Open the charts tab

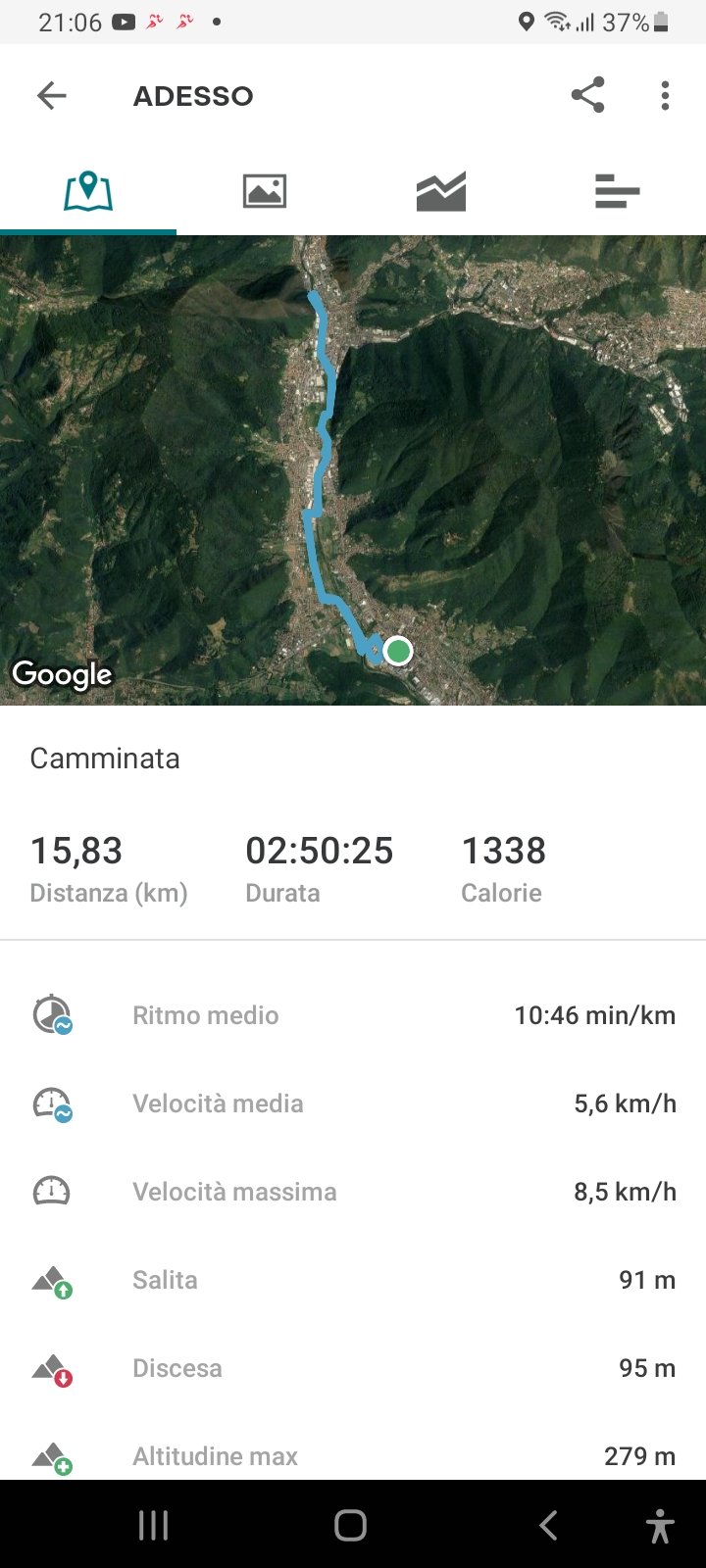[x=441, y=191]
